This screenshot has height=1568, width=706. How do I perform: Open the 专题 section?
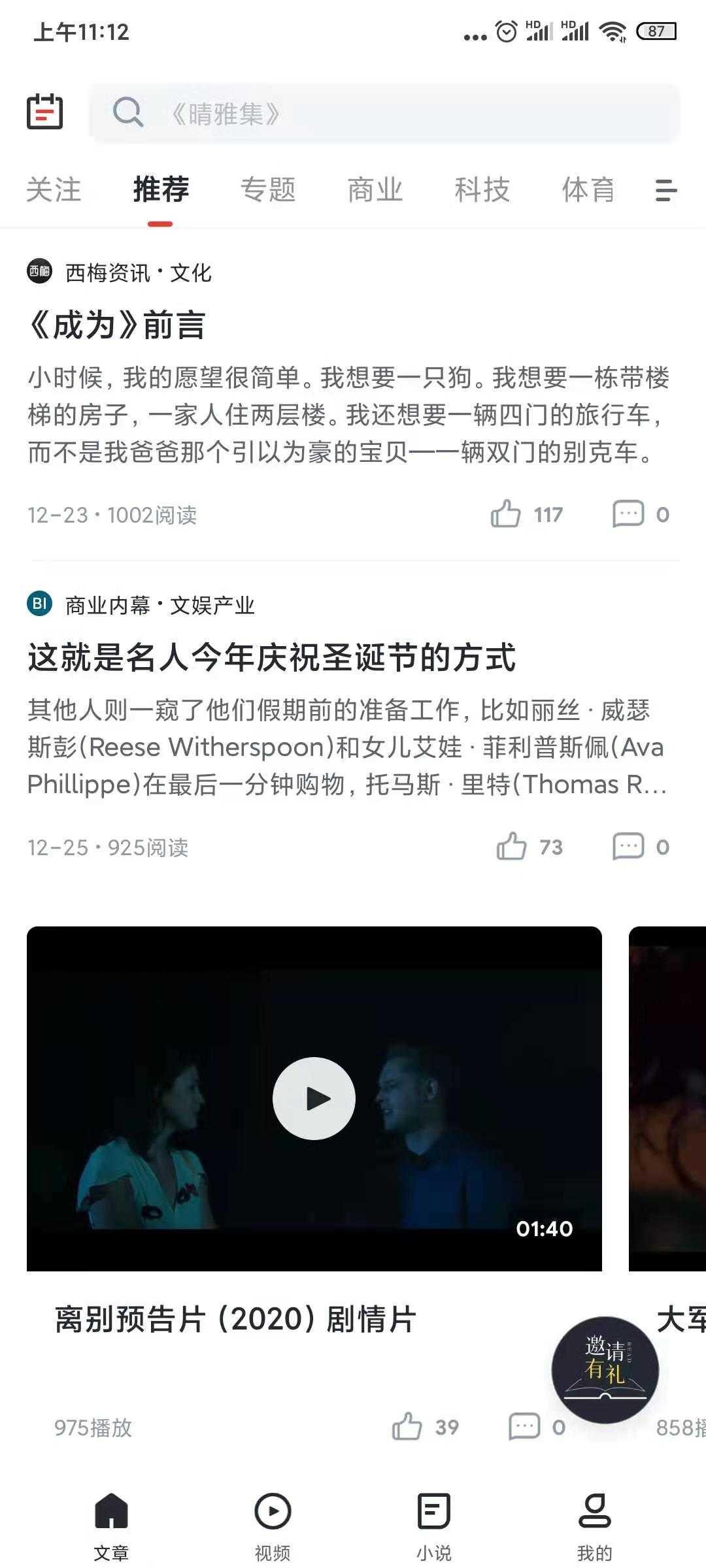coord(269,189)
